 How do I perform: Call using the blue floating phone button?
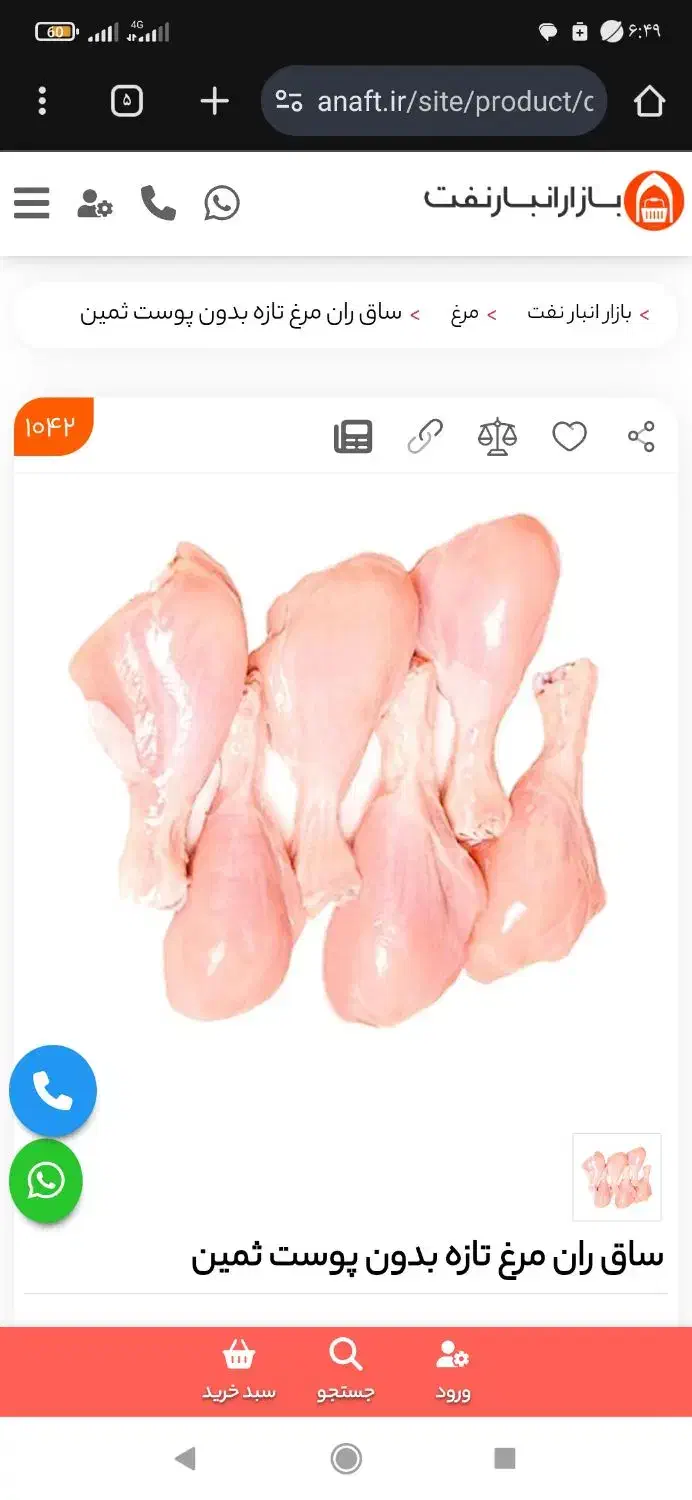tap(53, 1091)
